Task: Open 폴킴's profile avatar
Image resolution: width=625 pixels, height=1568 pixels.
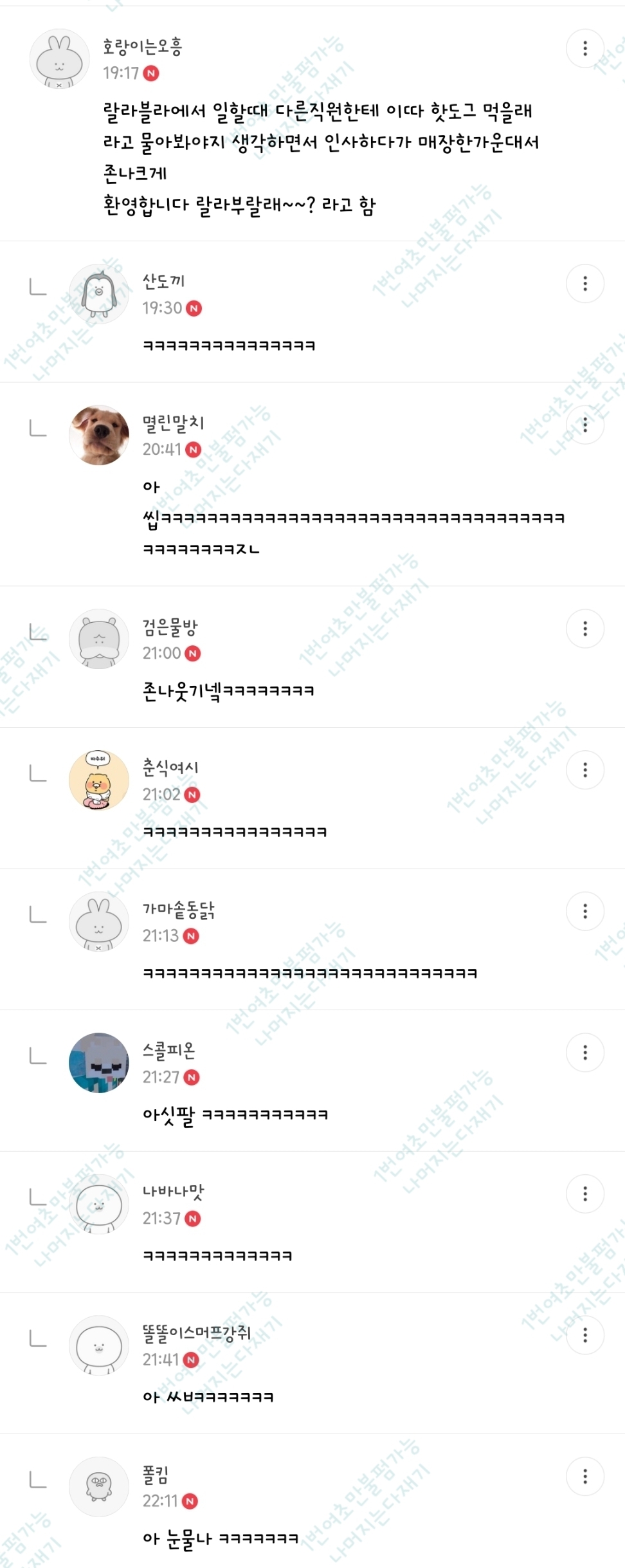Action: [x=99, y=1486]
